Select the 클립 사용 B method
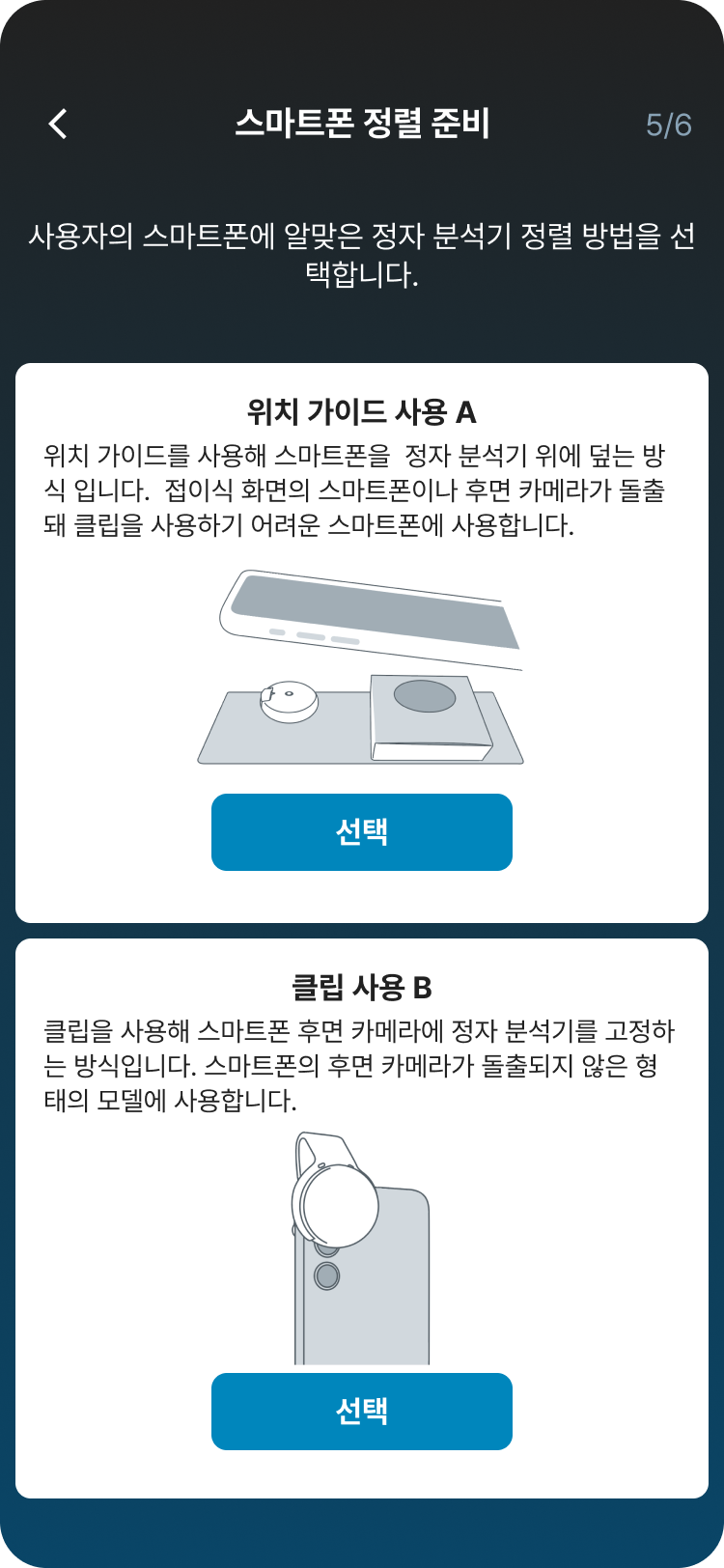 click(x=361, y=1412)
